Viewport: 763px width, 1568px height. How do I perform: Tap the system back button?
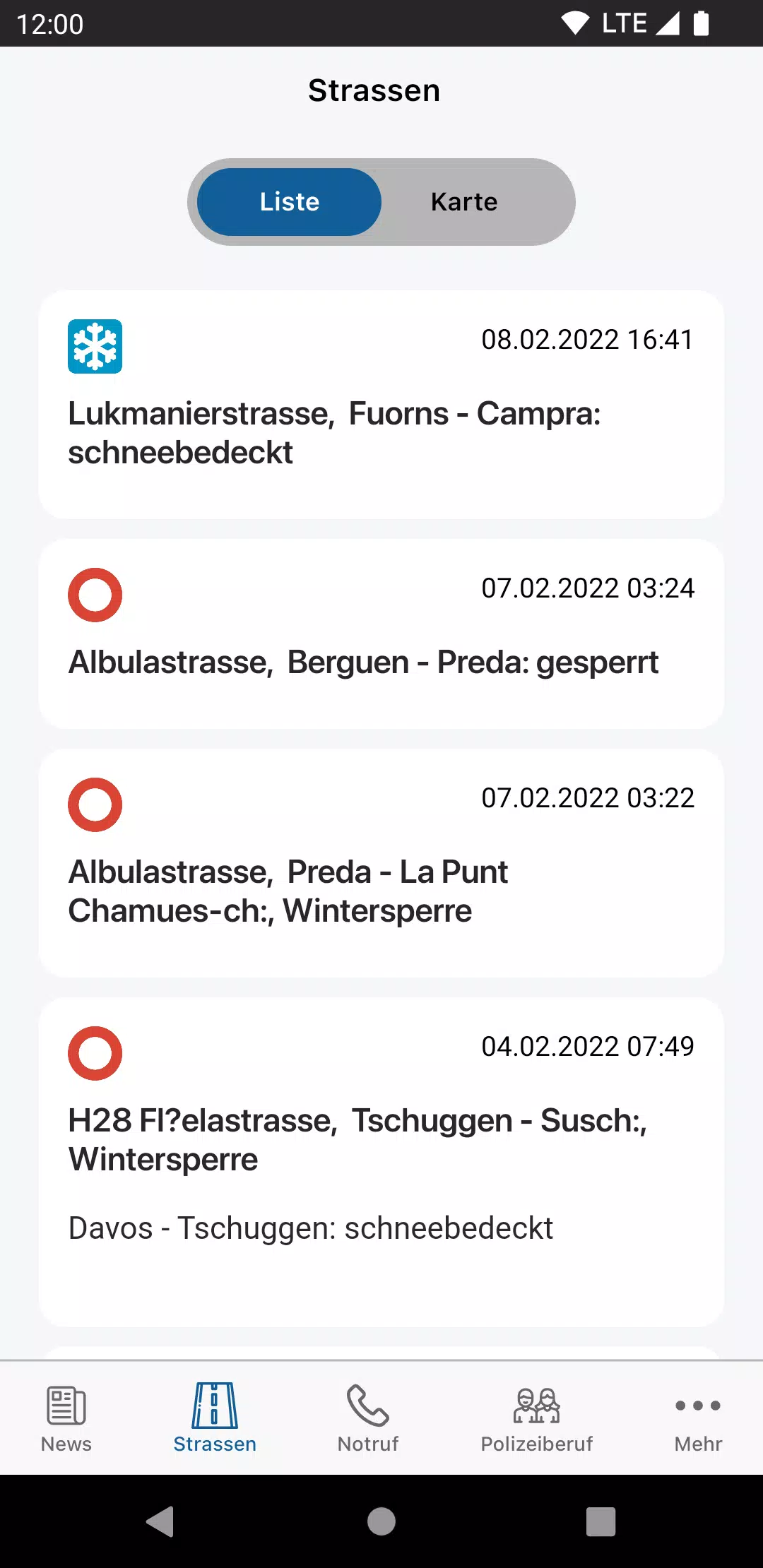(160, 1521)
